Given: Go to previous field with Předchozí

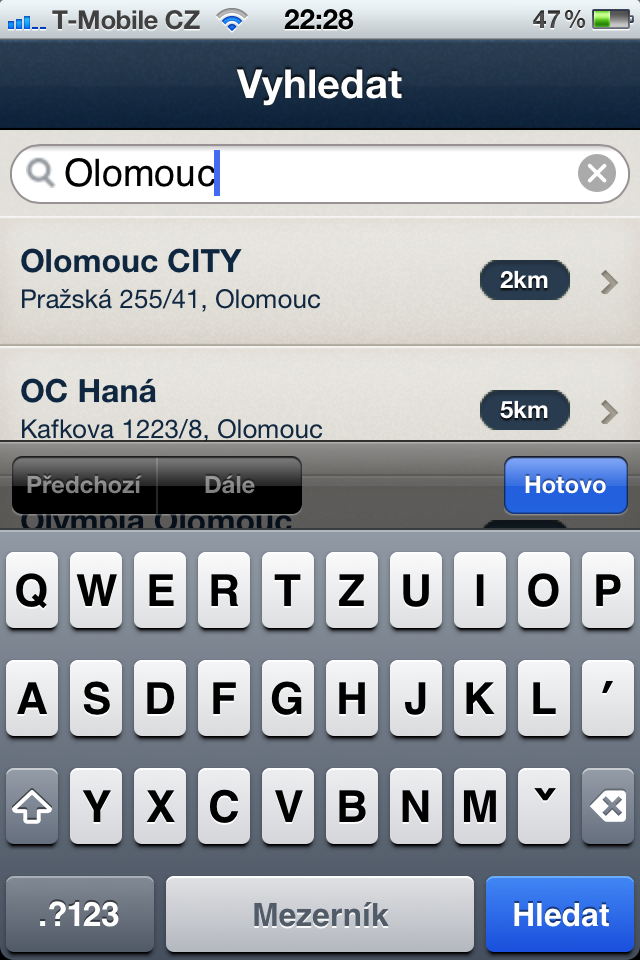Looking at the screenshot, I should [84, 485].
